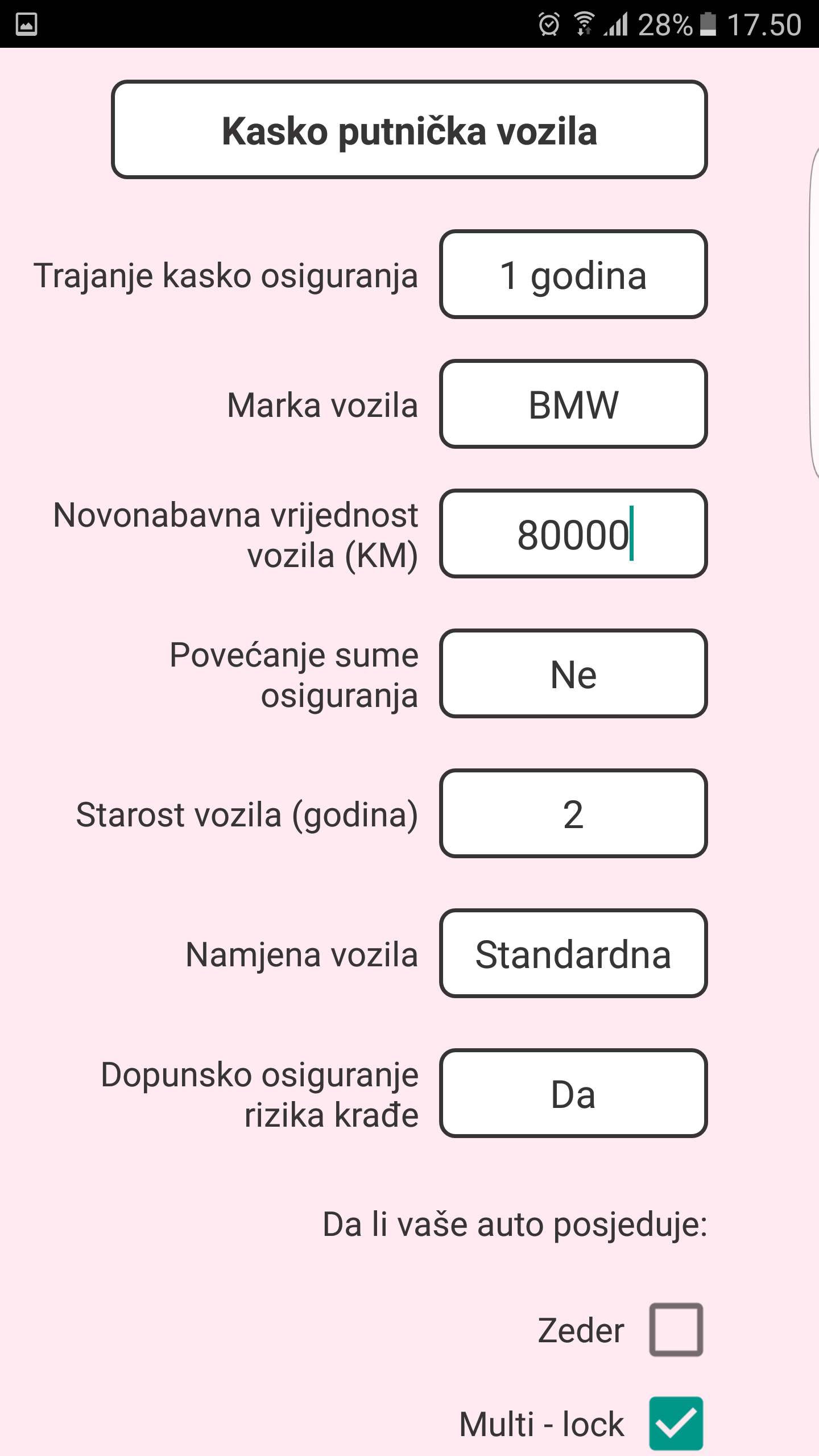
Task: Edit Starost vozila field showing 2
Action: (x=573, y=814)
